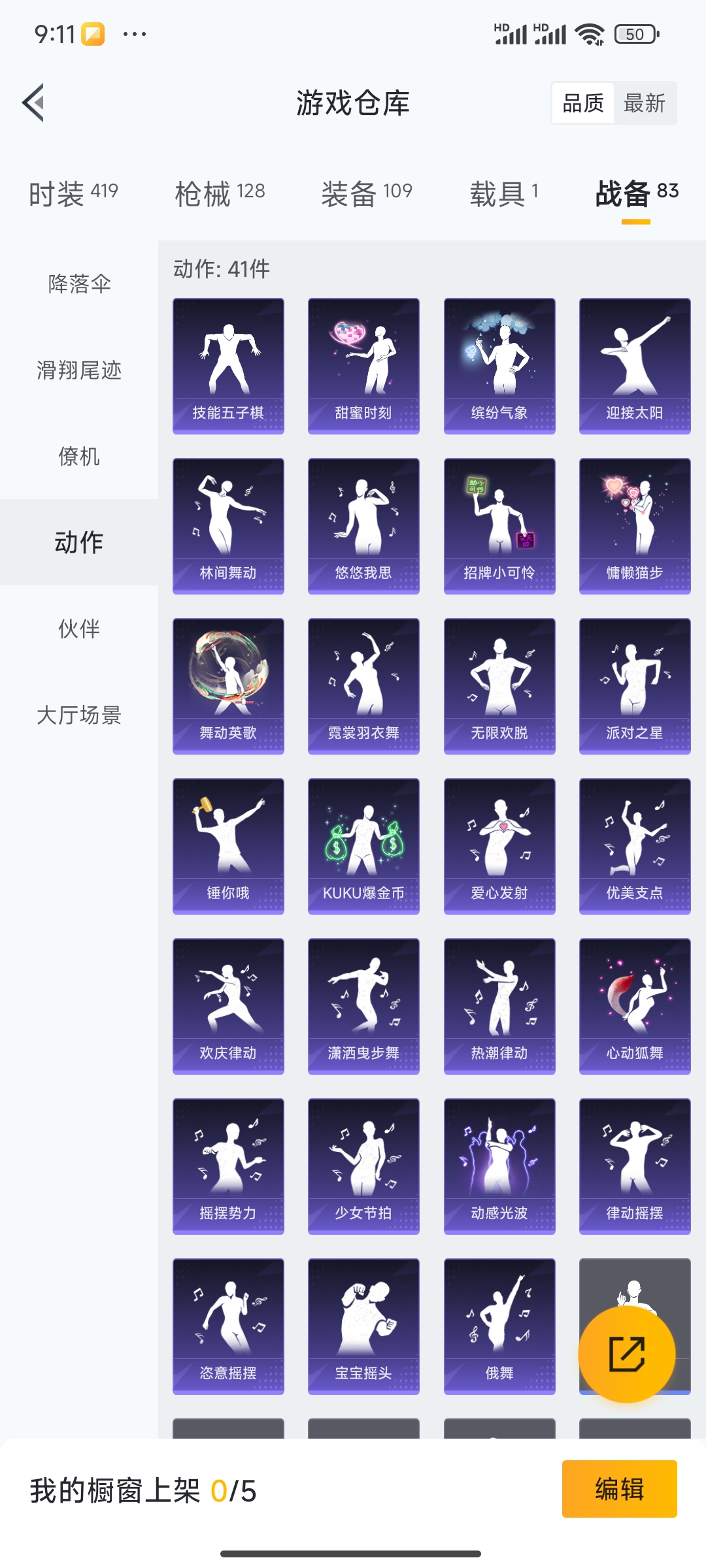
Task: Sort items by 品质
Action: coord(583,103)
